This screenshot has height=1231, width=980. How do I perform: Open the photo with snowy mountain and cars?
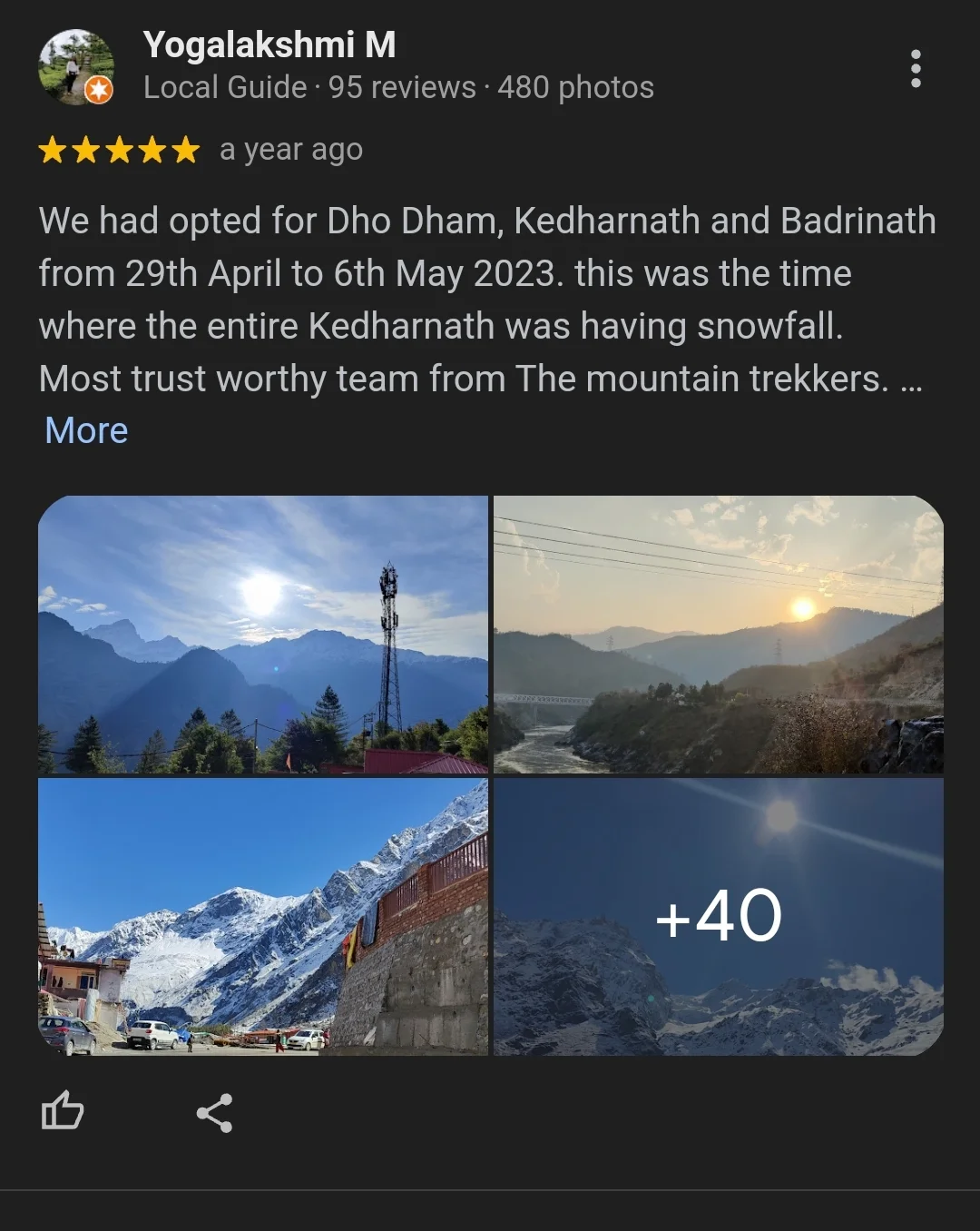pyautogui.click(x=263, y=916)
